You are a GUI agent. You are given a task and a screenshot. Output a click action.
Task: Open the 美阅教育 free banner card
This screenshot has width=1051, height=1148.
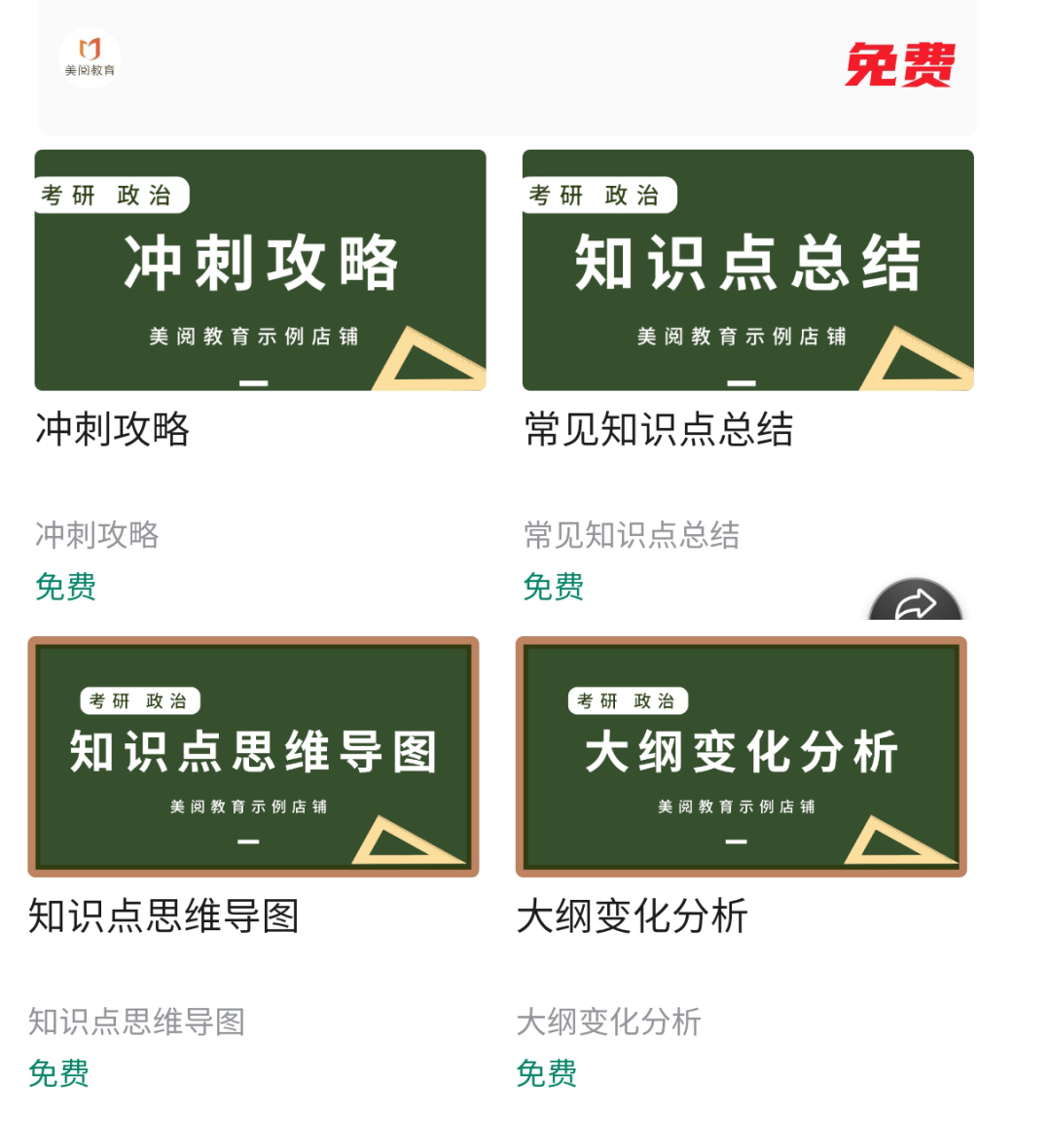[x=506, y=64]
